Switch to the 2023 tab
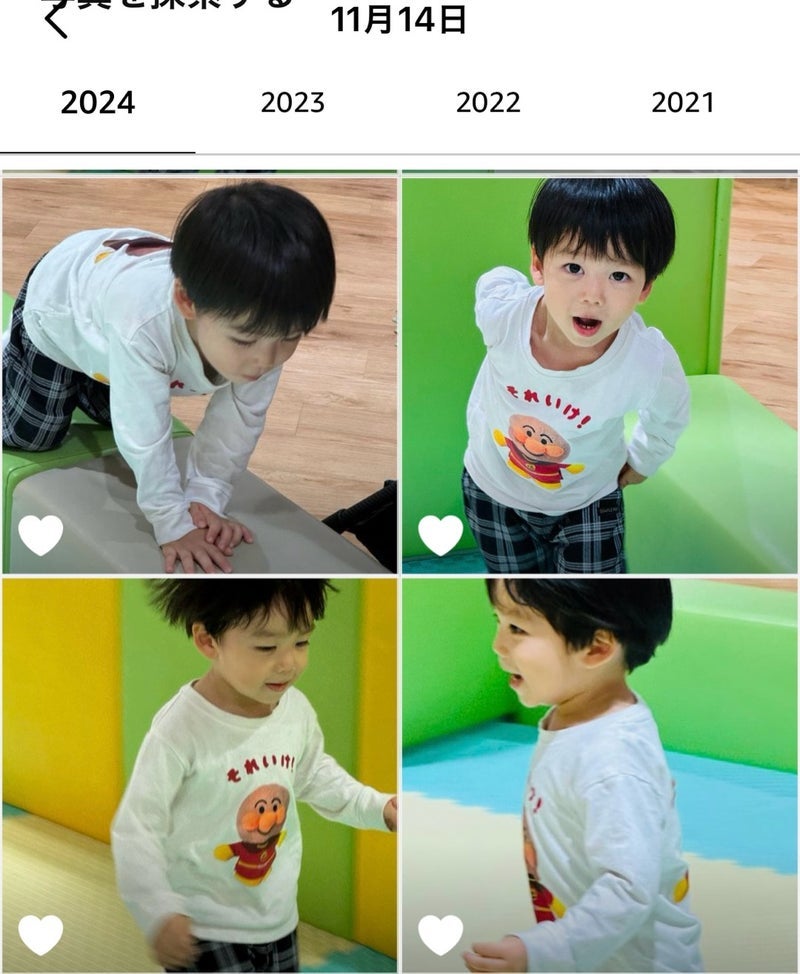The image size is (800, 974). point(292,103)
